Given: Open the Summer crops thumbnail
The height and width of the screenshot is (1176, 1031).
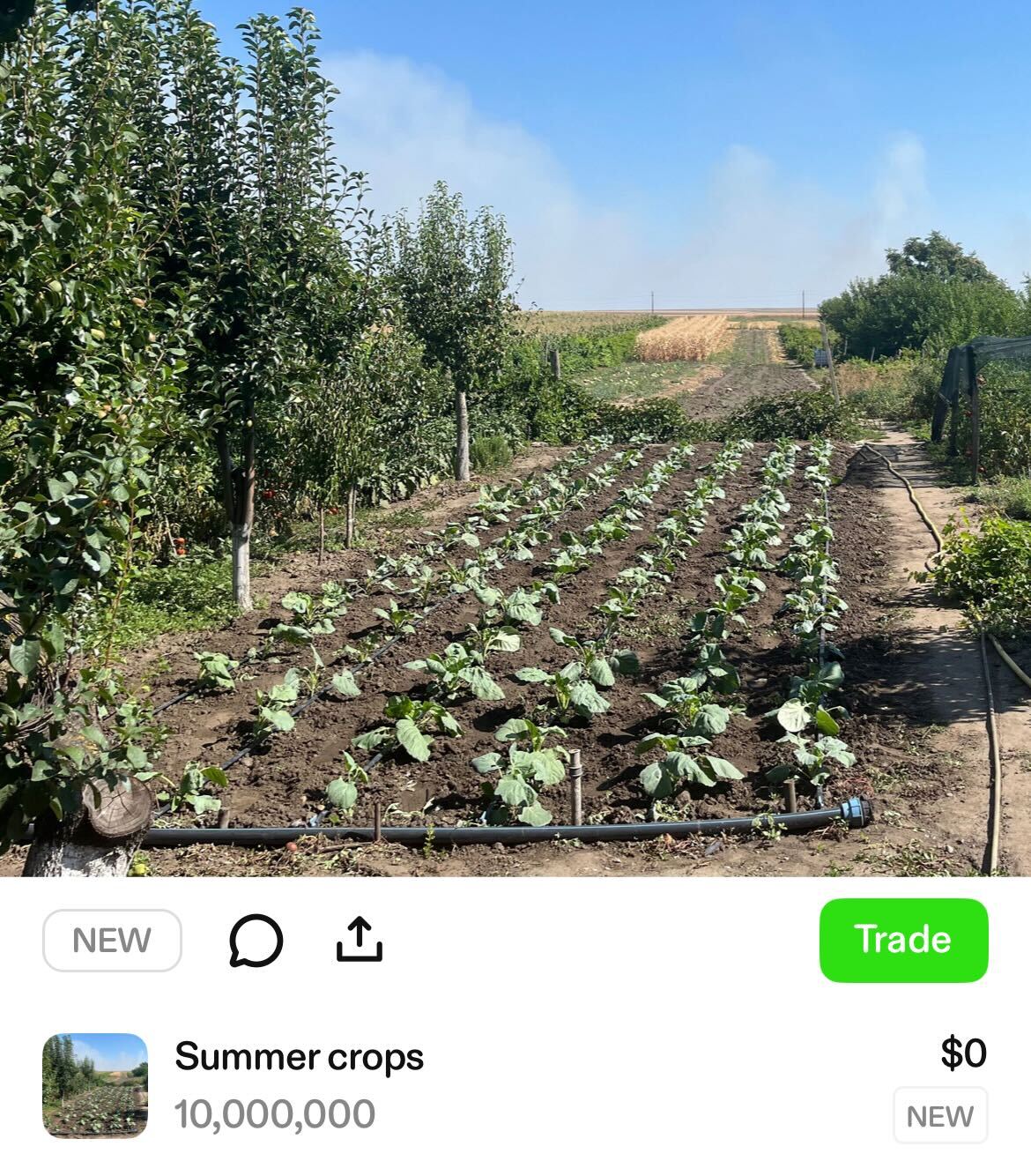Looking at the screenshot, I should coord(95,1085).
